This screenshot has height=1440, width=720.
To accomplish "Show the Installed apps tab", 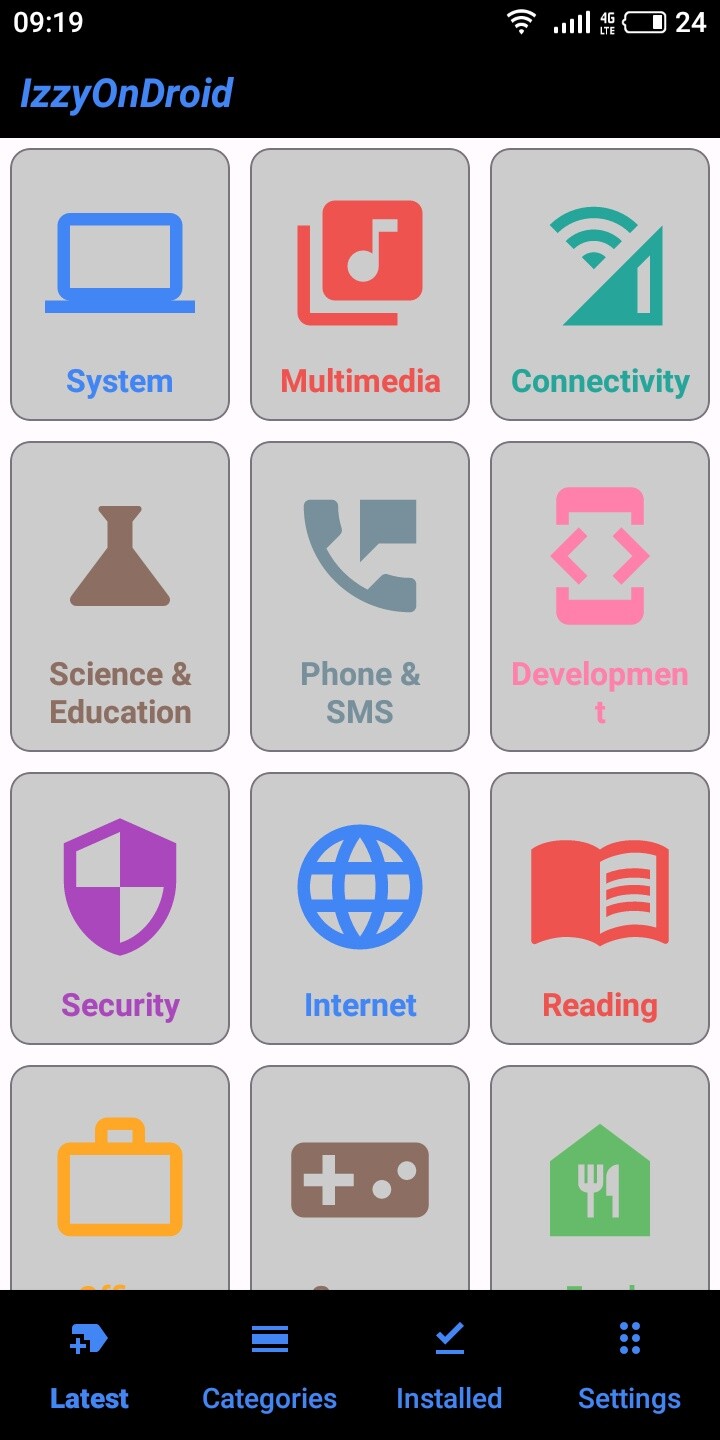I will point(449,1366).
